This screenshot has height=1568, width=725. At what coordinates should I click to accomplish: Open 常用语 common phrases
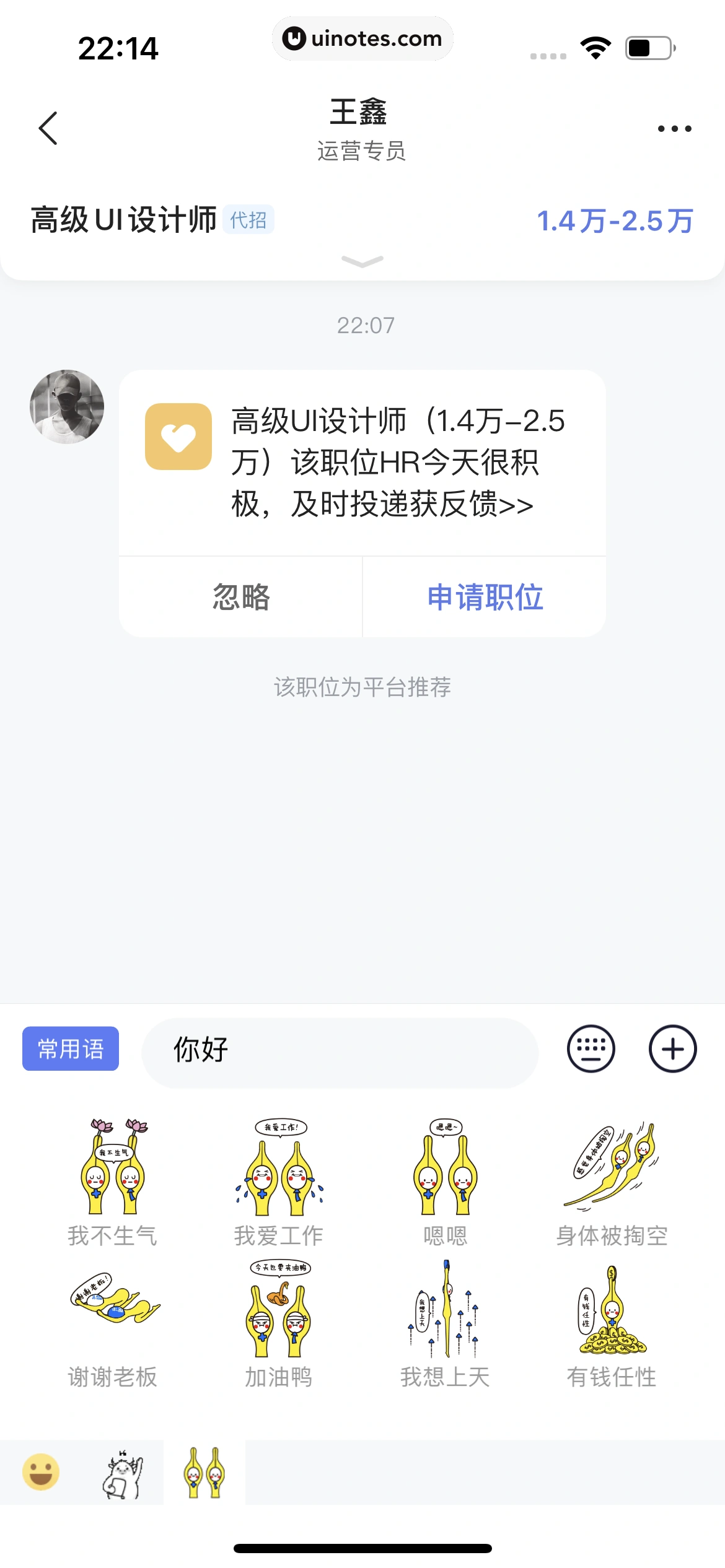click(70, 1048)
